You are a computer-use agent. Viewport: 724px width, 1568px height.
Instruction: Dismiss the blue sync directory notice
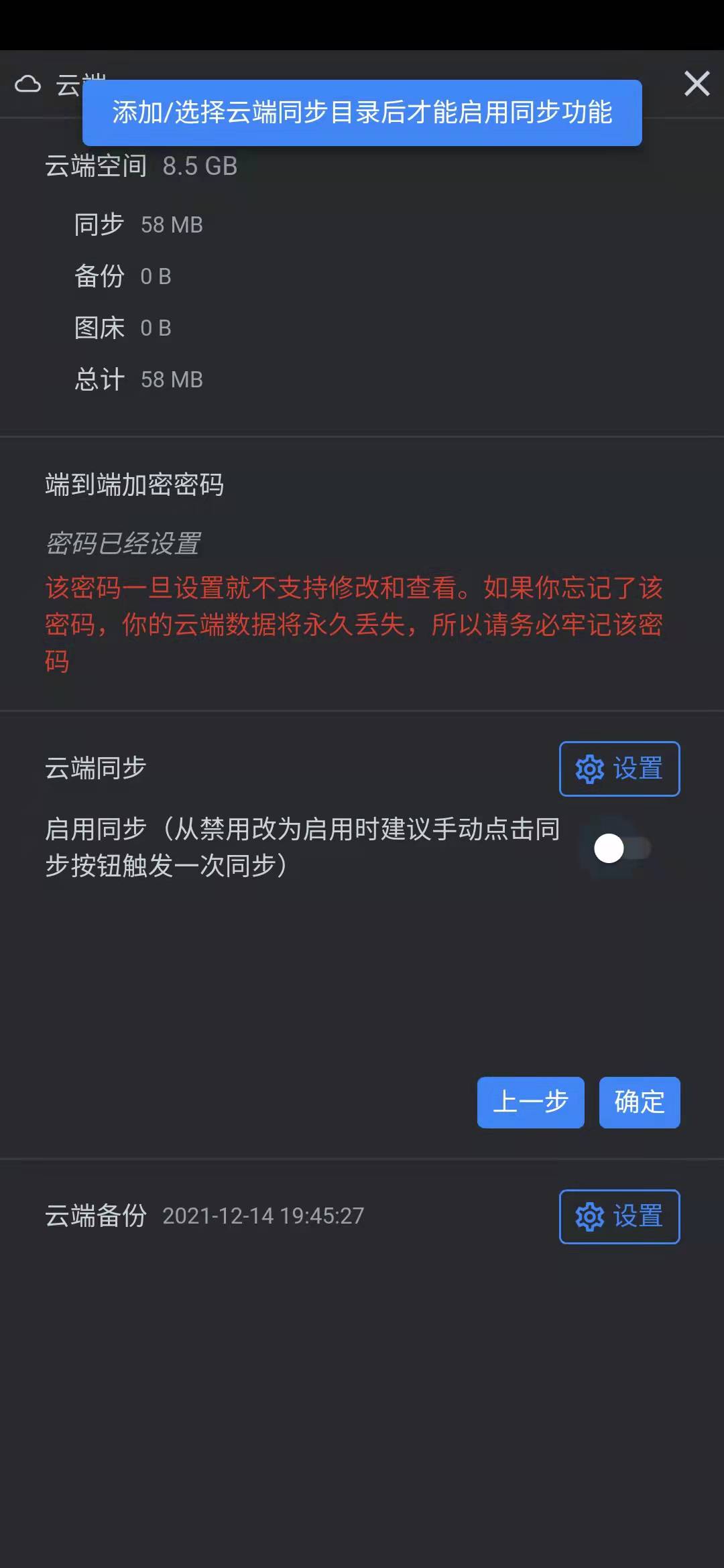click(x=362, y=113)
